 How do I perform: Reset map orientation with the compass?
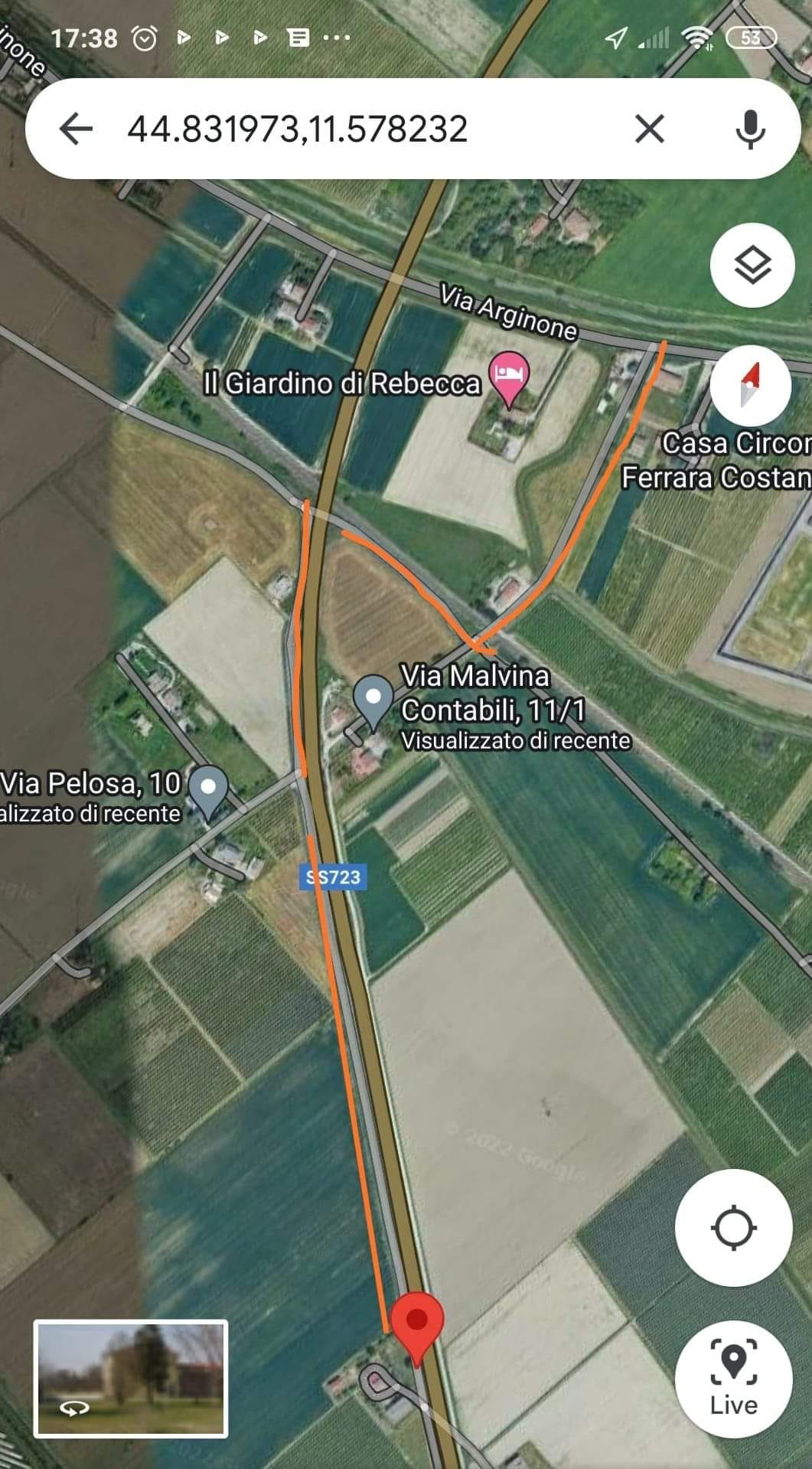[751, 385]
